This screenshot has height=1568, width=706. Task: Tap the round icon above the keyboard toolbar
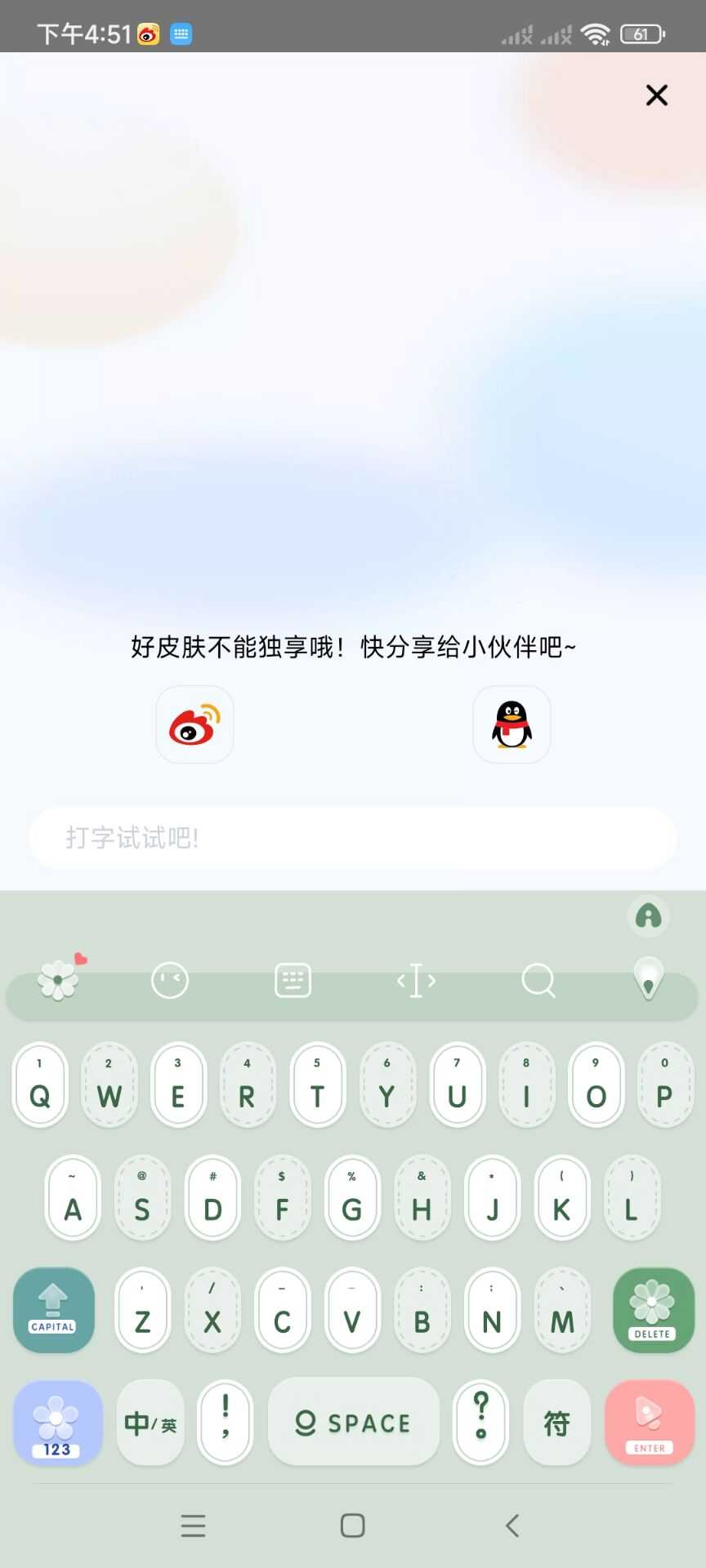pyautogui.click(x=649, y=916)
